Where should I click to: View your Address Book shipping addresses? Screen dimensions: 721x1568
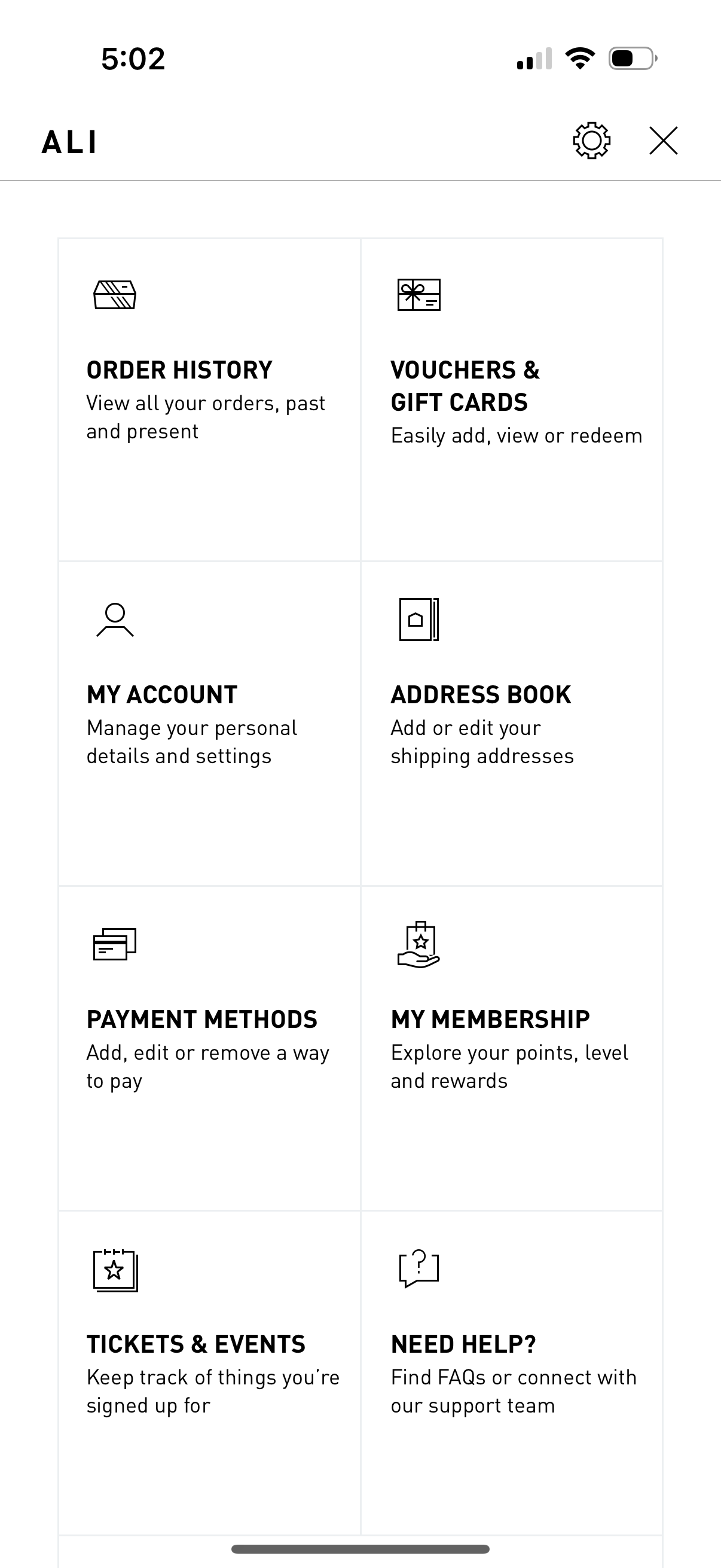(511, 724)
